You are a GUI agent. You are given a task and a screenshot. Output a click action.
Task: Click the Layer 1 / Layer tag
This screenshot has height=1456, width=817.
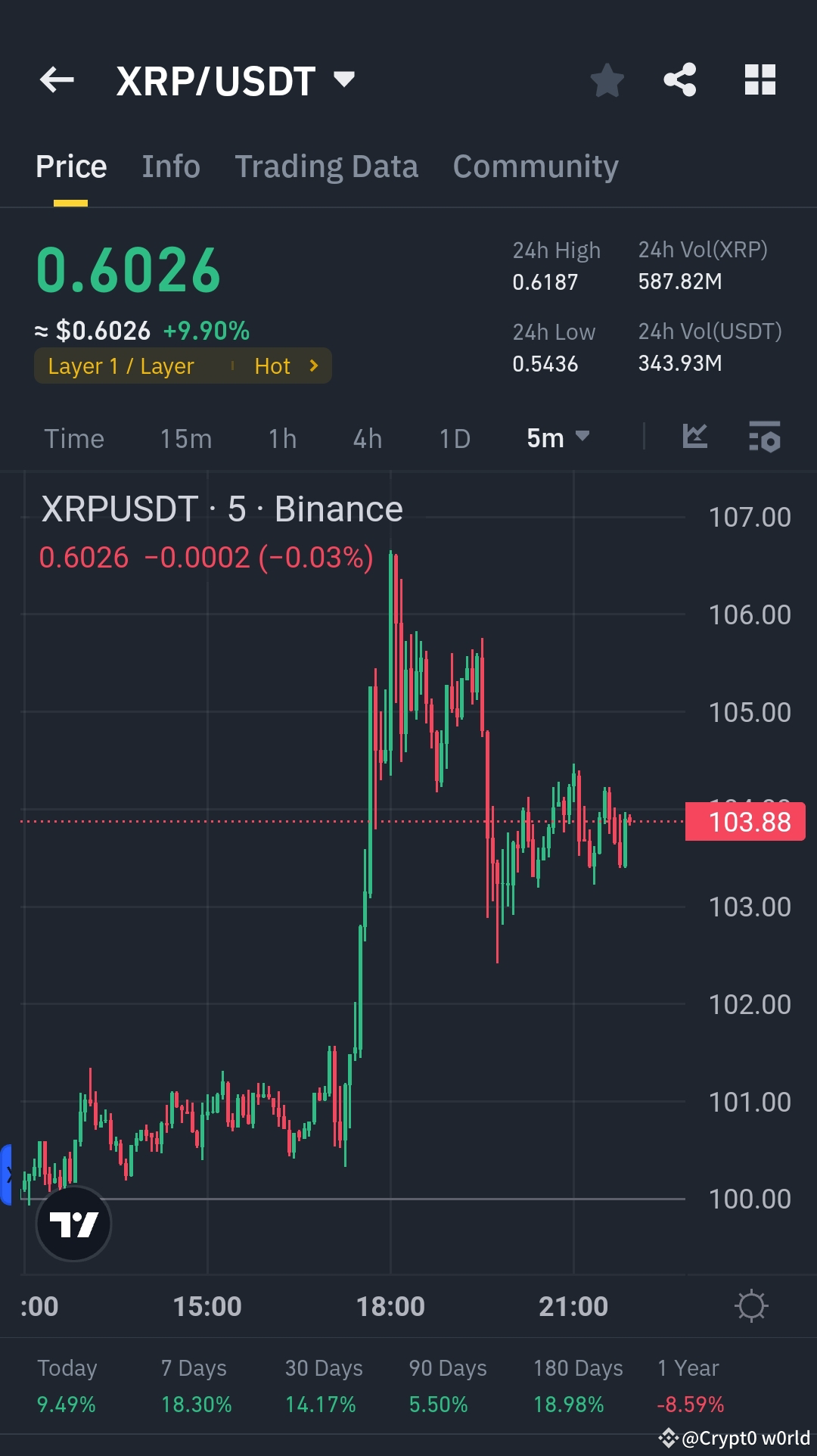pos(121,366)
